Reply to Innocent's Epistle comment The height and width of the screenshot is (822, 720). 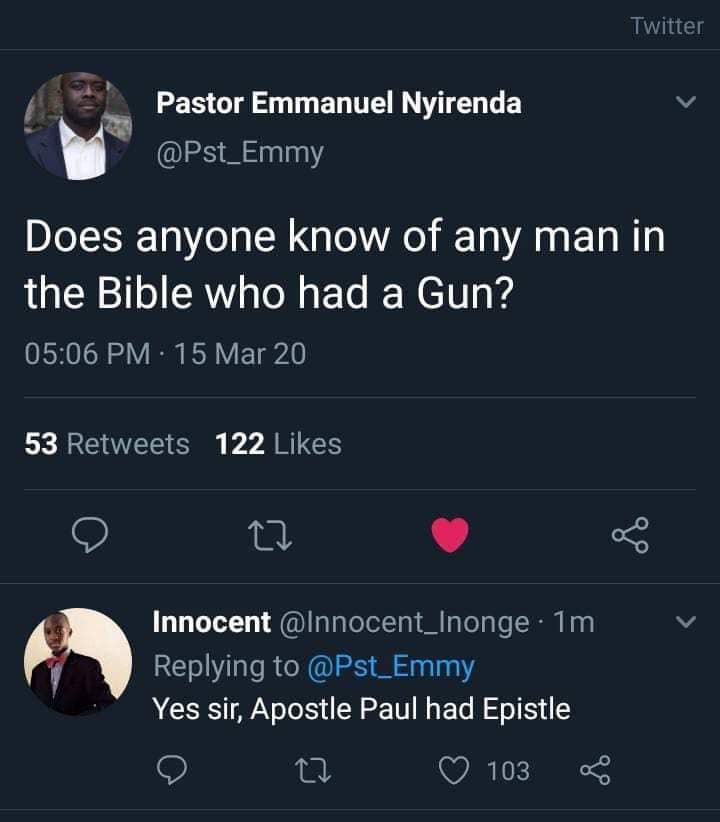173,770
